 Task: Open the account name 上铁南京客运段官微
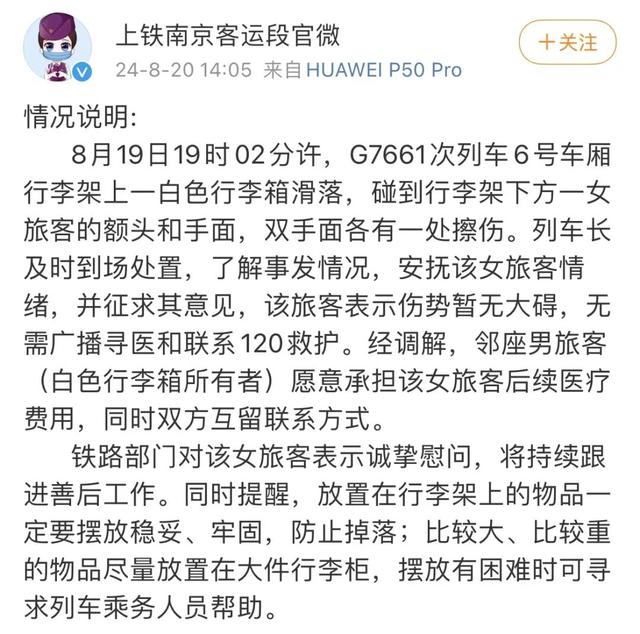coord(229,36)
